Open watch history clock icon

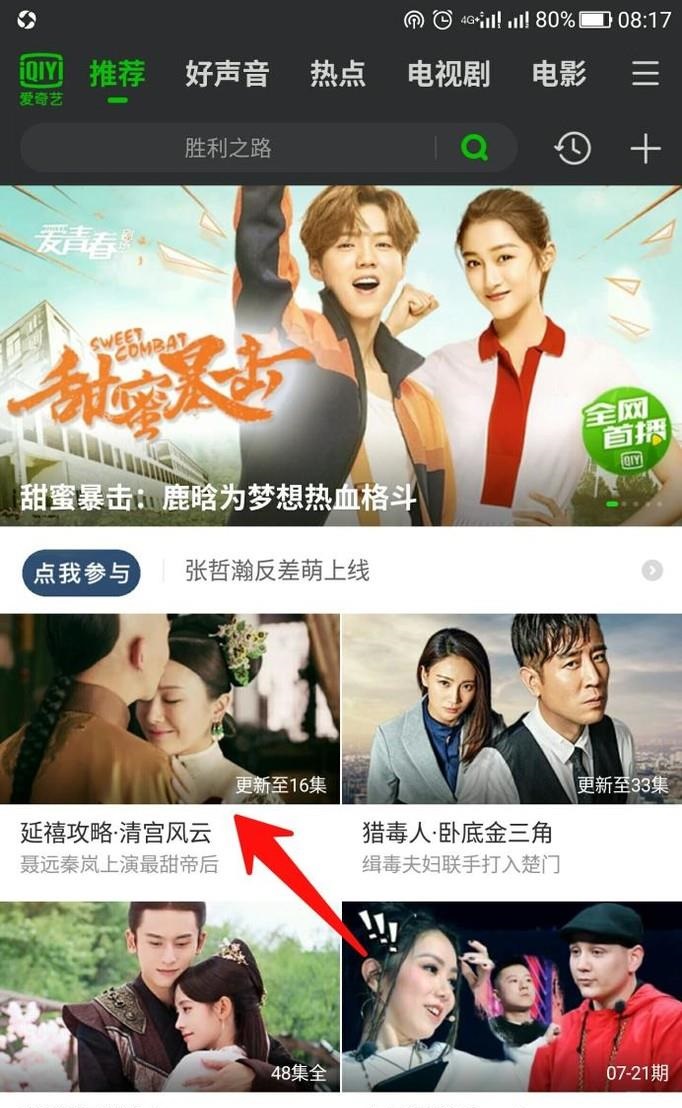tap(573, 149)
